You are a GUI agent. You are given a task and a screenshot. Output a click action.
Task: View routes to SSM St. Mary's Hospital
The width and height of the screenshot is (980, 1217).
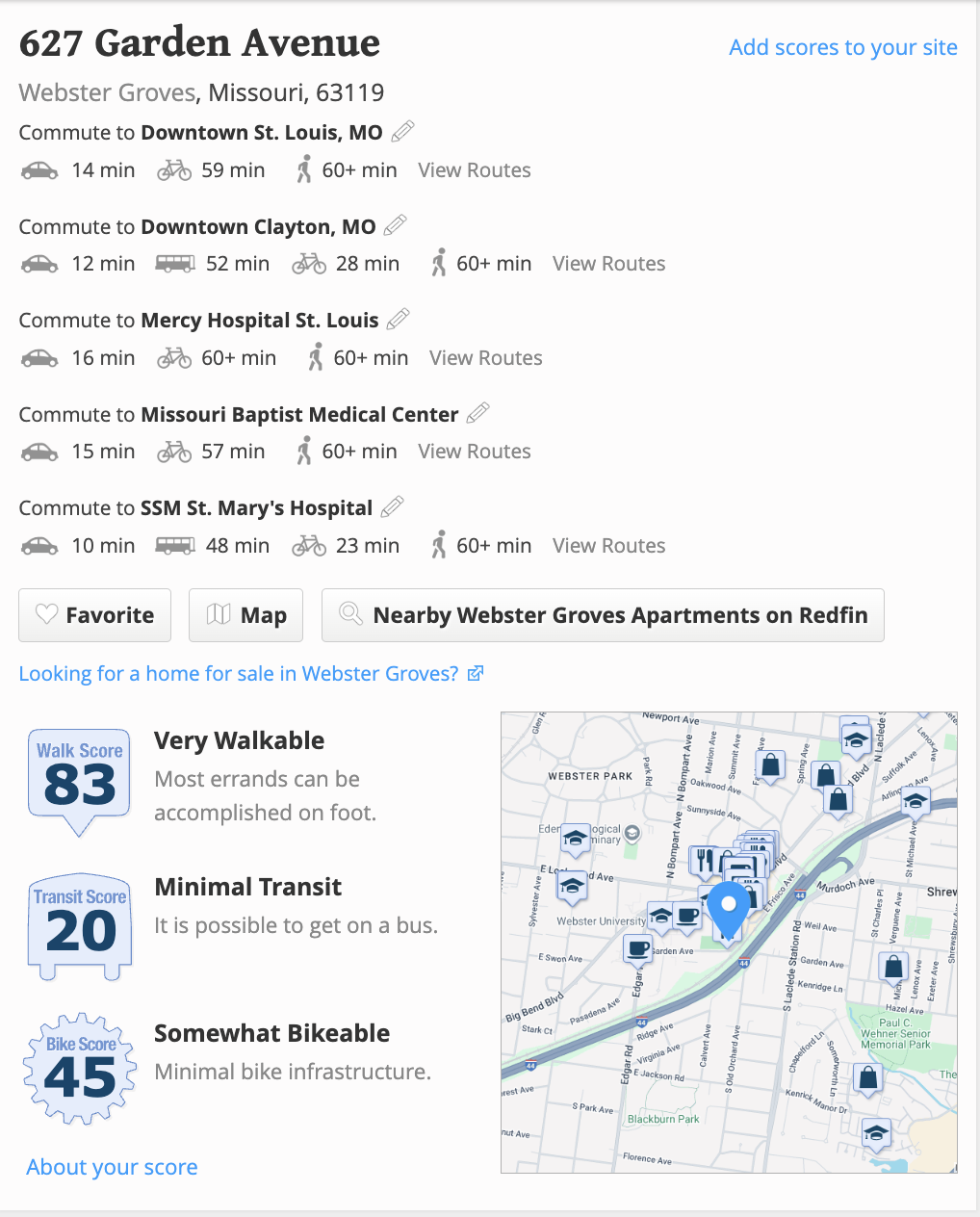pos(608,546)
